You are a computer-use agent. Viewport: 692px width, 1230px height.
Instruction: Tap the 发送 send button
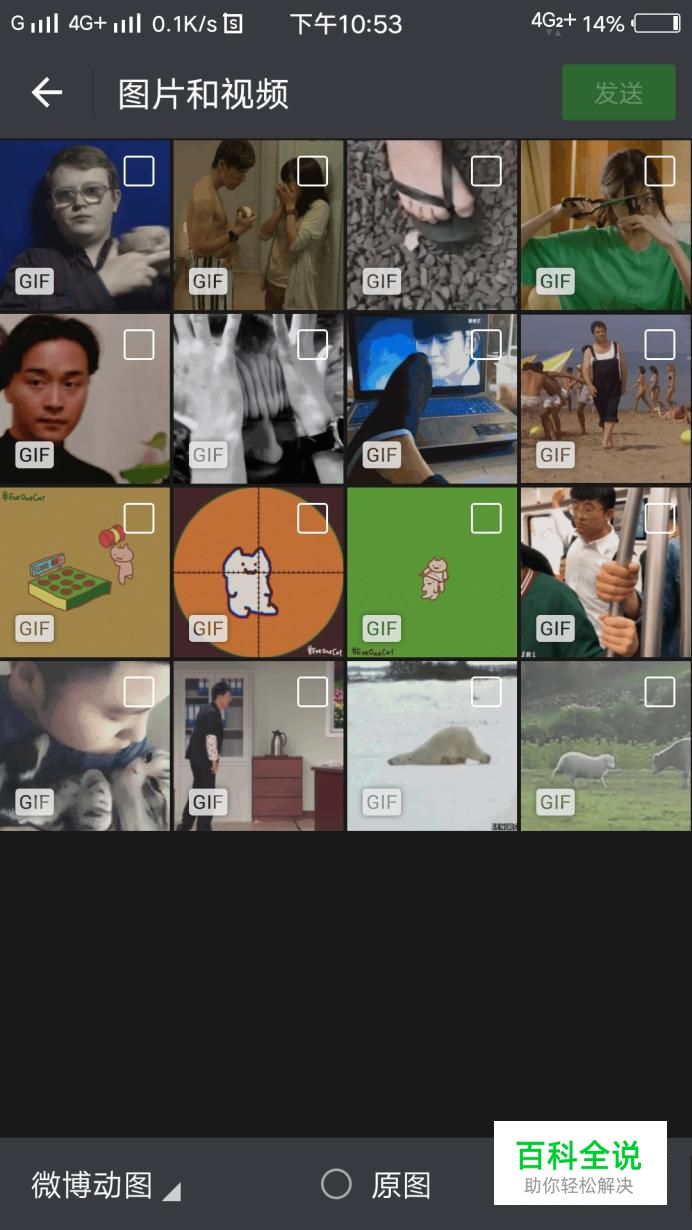click(618, 93)
